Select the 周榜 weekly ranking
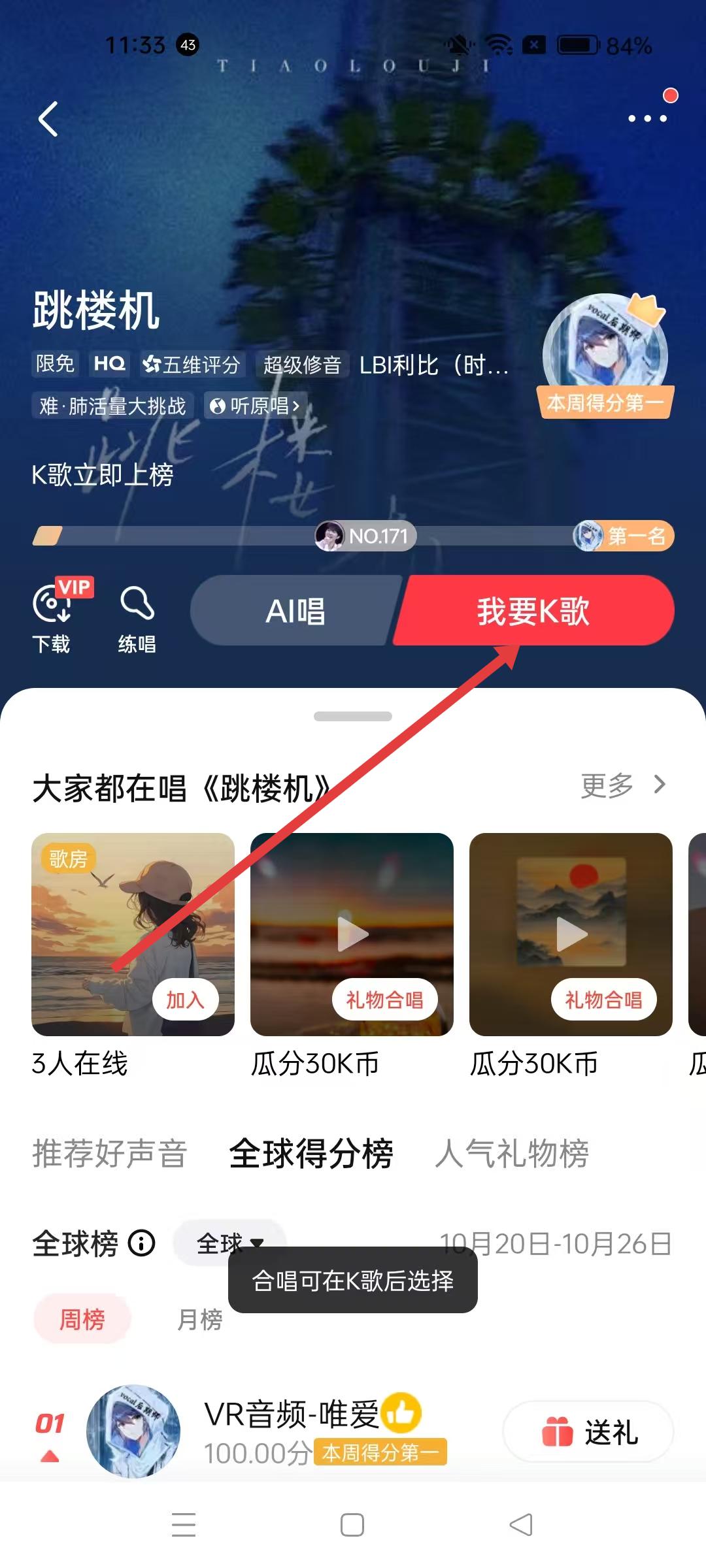The height and width of the screenshot is (1568, 706). [82, 1320]
